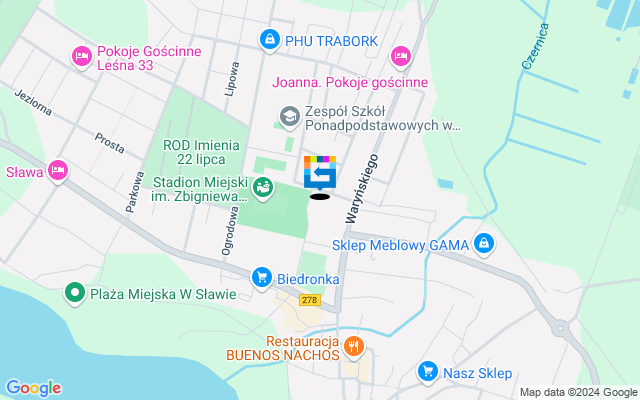Open the Biedronka store marker
The width and height of the screenshot is (640, 400).
(x=262, y=277)
